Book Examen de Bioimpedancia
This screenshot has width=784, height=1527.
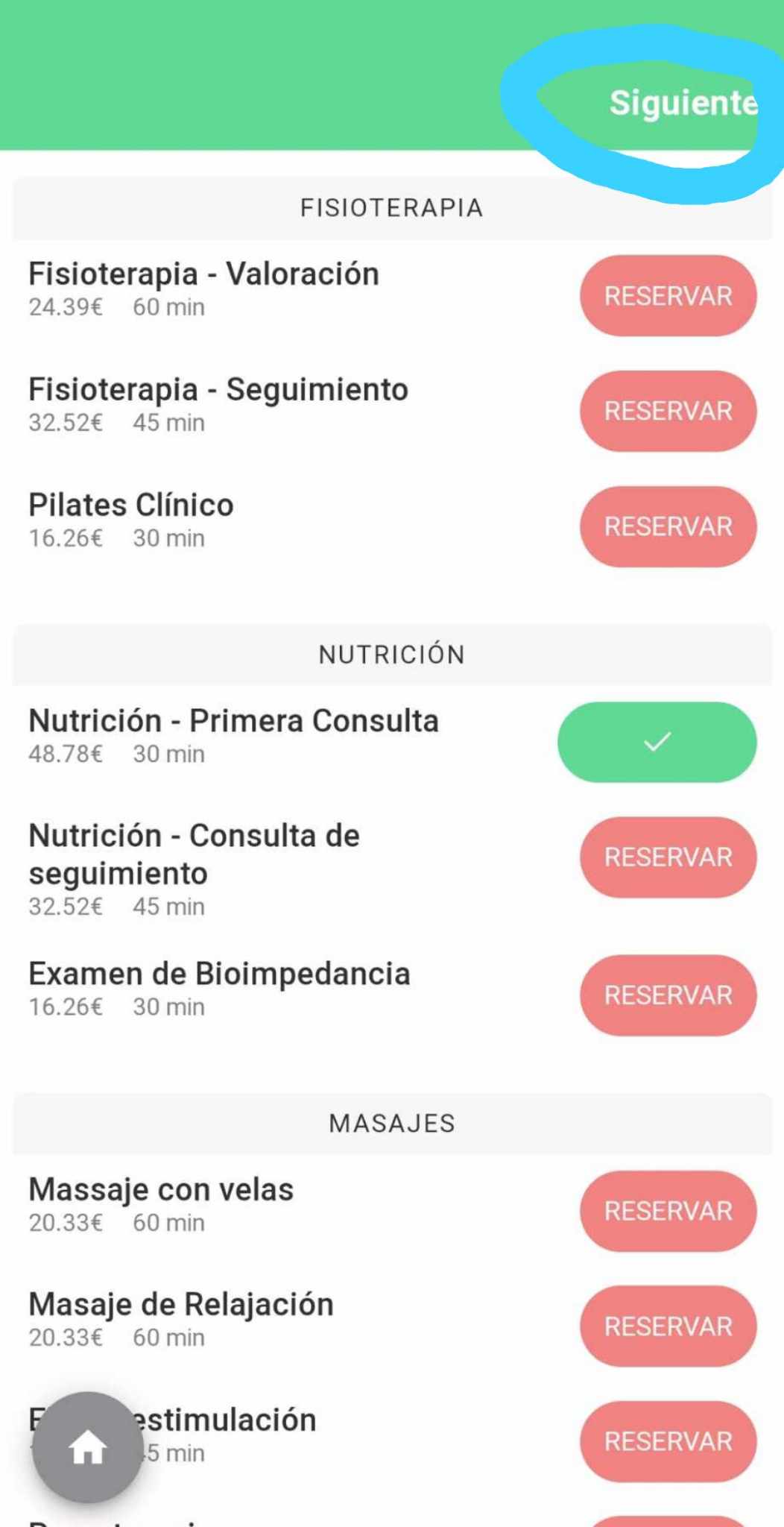click(668, 995)
